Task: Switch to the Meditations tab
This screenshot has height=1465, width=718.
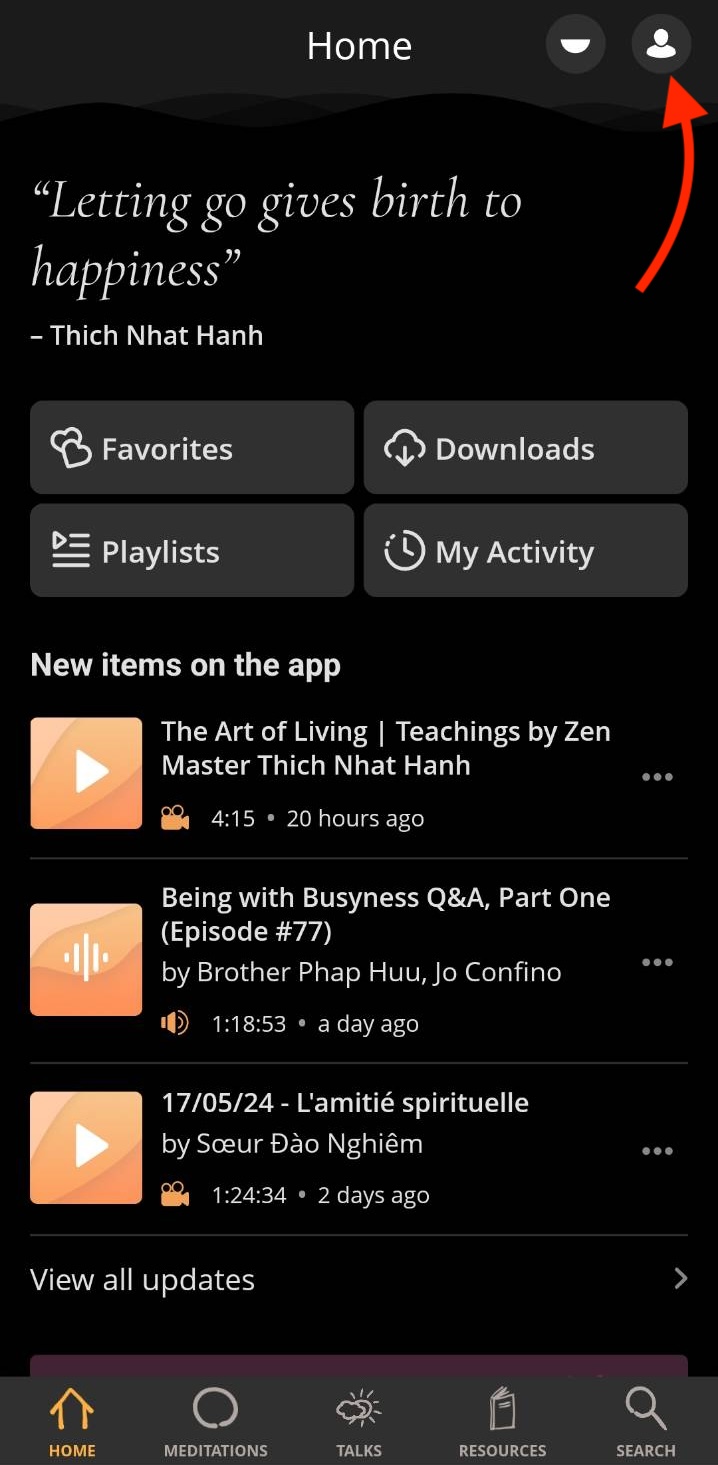Action: [215, 1422]
